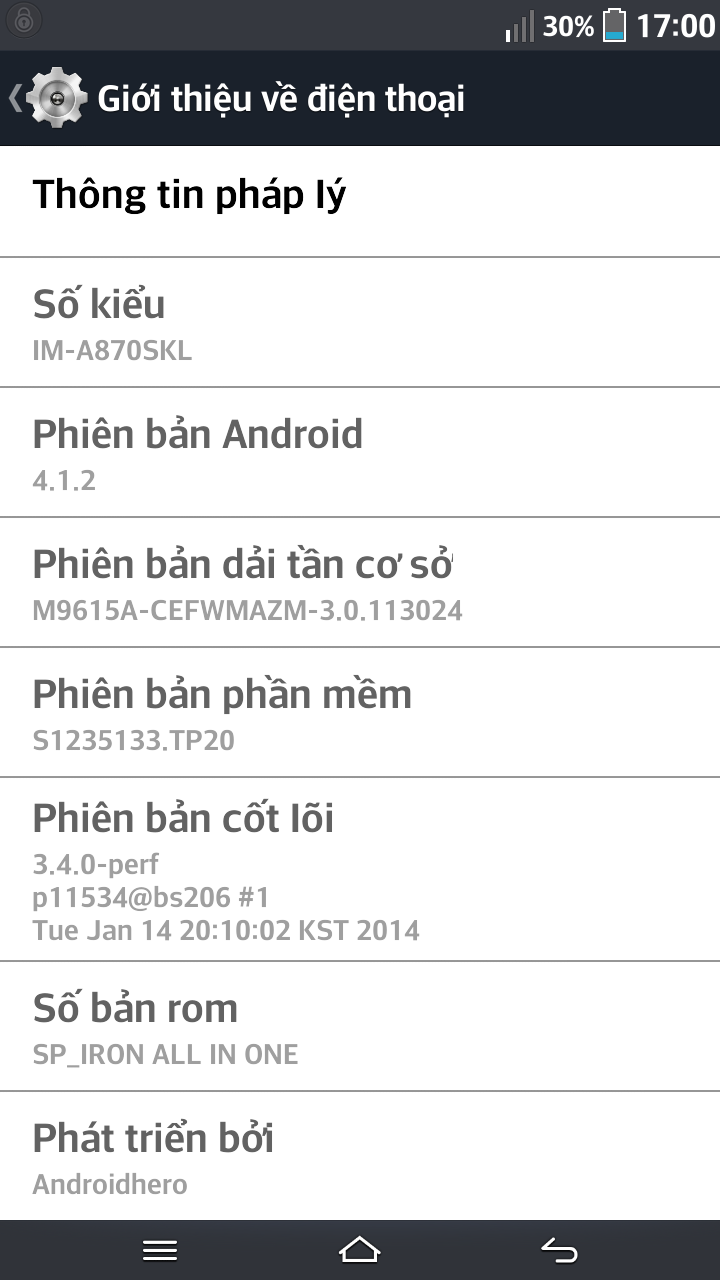Select the Phát triển bởi row
720x1280 pixels.
pyautogui.click(x=360, y=1156)
